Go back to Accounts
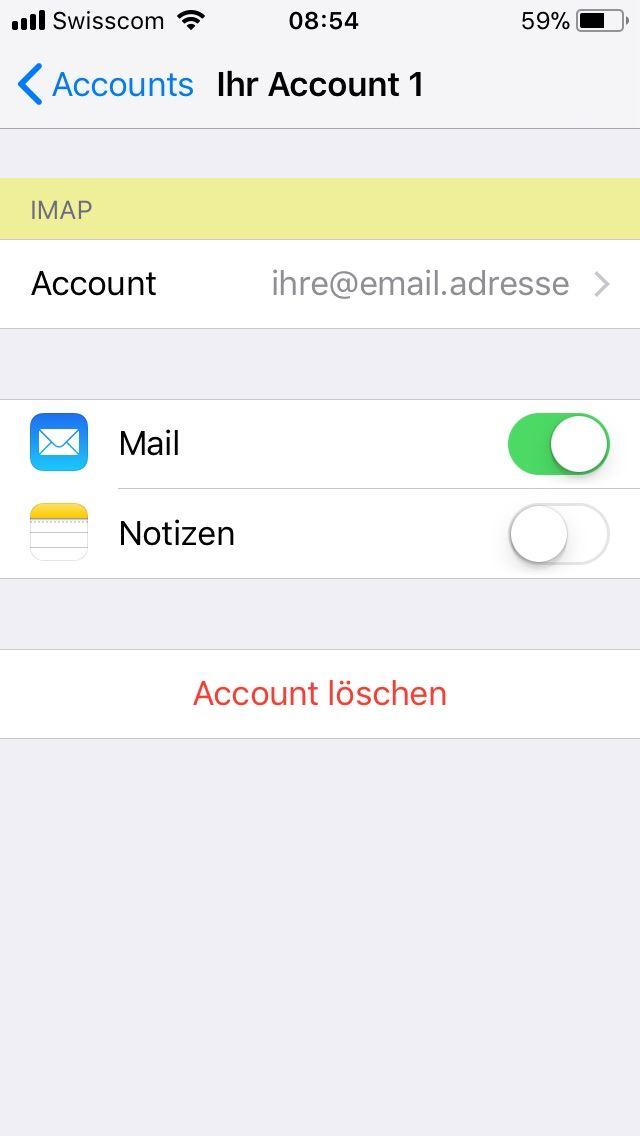Screen dimensions: 640x1136 point(105,85)
